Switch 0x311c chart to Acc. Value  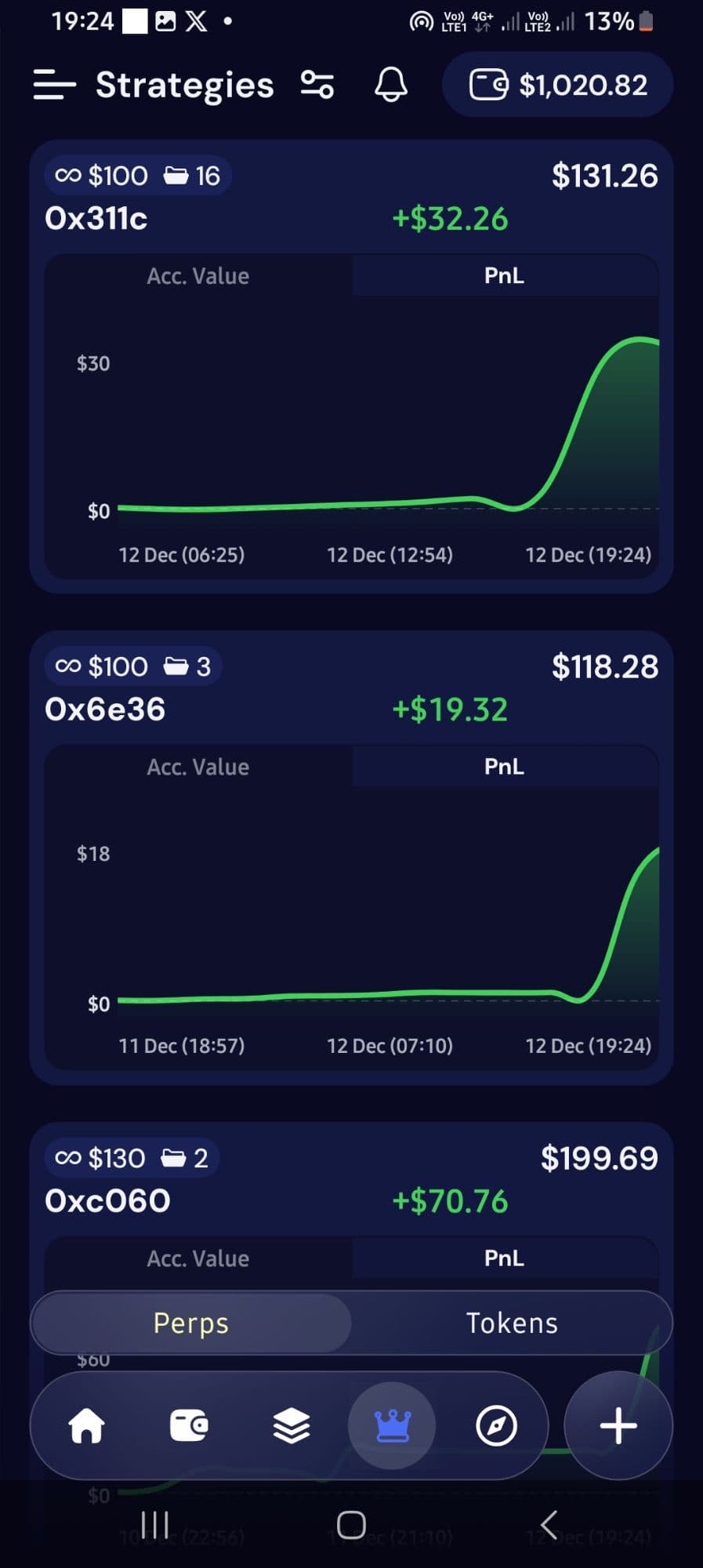tap(197, 276)
